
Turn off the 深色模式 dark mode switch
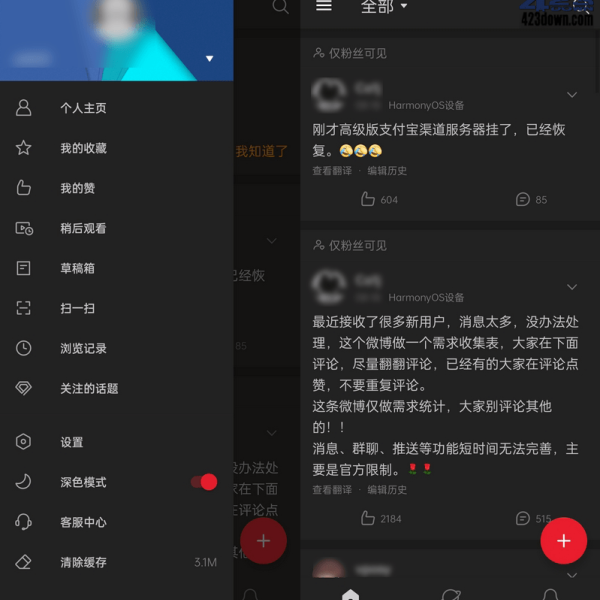click(x=204, y=482)
